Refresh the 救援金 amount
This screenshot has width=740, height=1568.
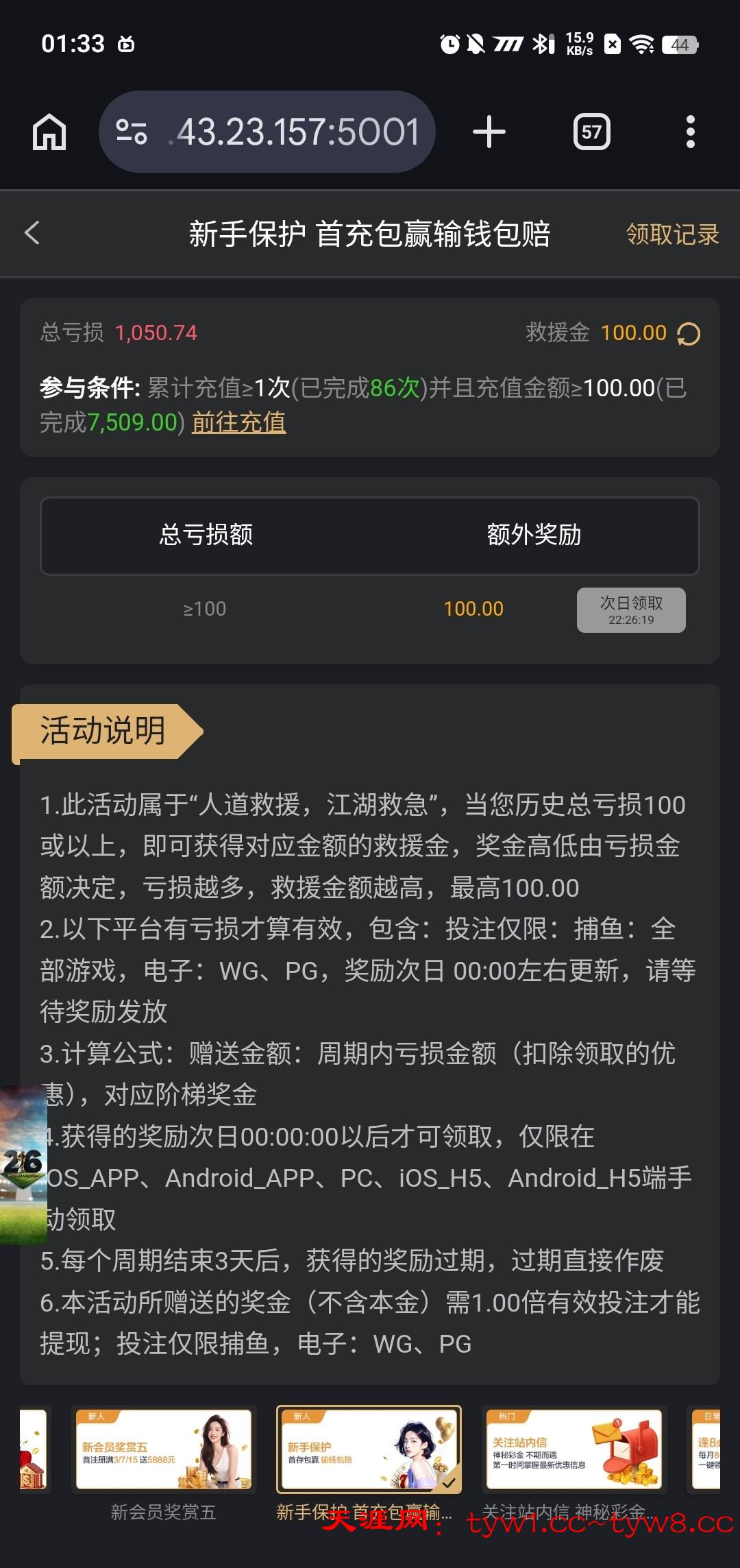(689, 335)
